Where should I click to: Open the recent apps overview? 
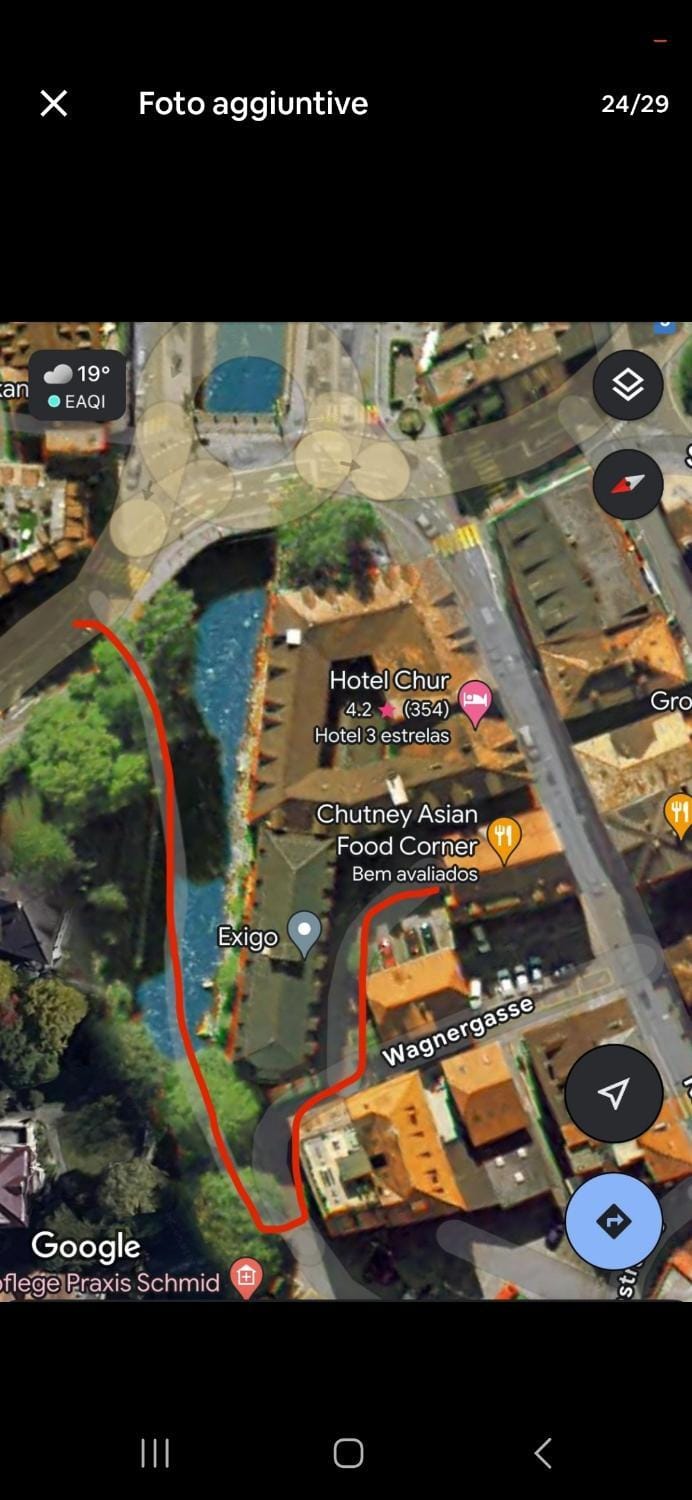click(155, 1453)
